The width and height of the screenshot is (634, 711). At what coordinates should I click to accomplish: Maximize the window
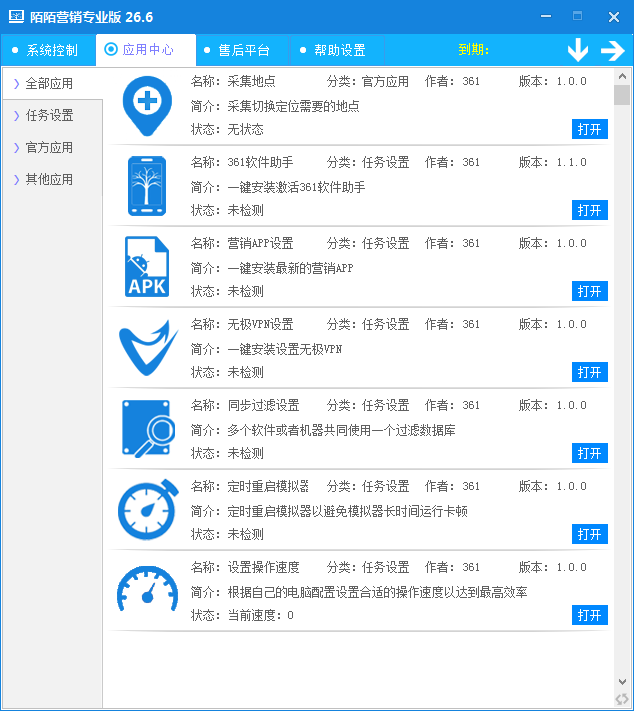click(x=578, y=16)
